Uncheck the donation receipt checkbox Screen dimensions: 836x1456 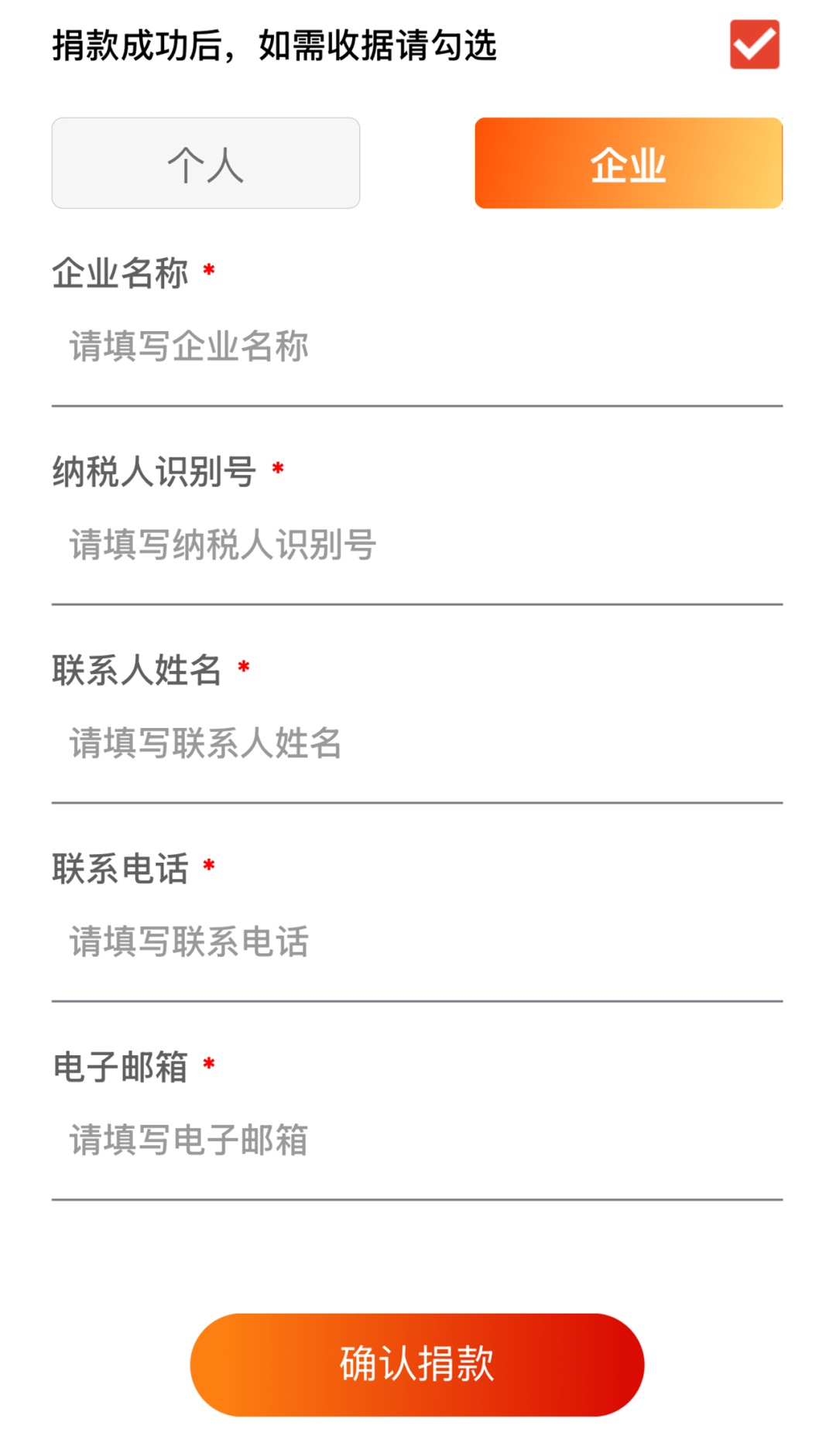pyautogui.click(x=754, y=44)
